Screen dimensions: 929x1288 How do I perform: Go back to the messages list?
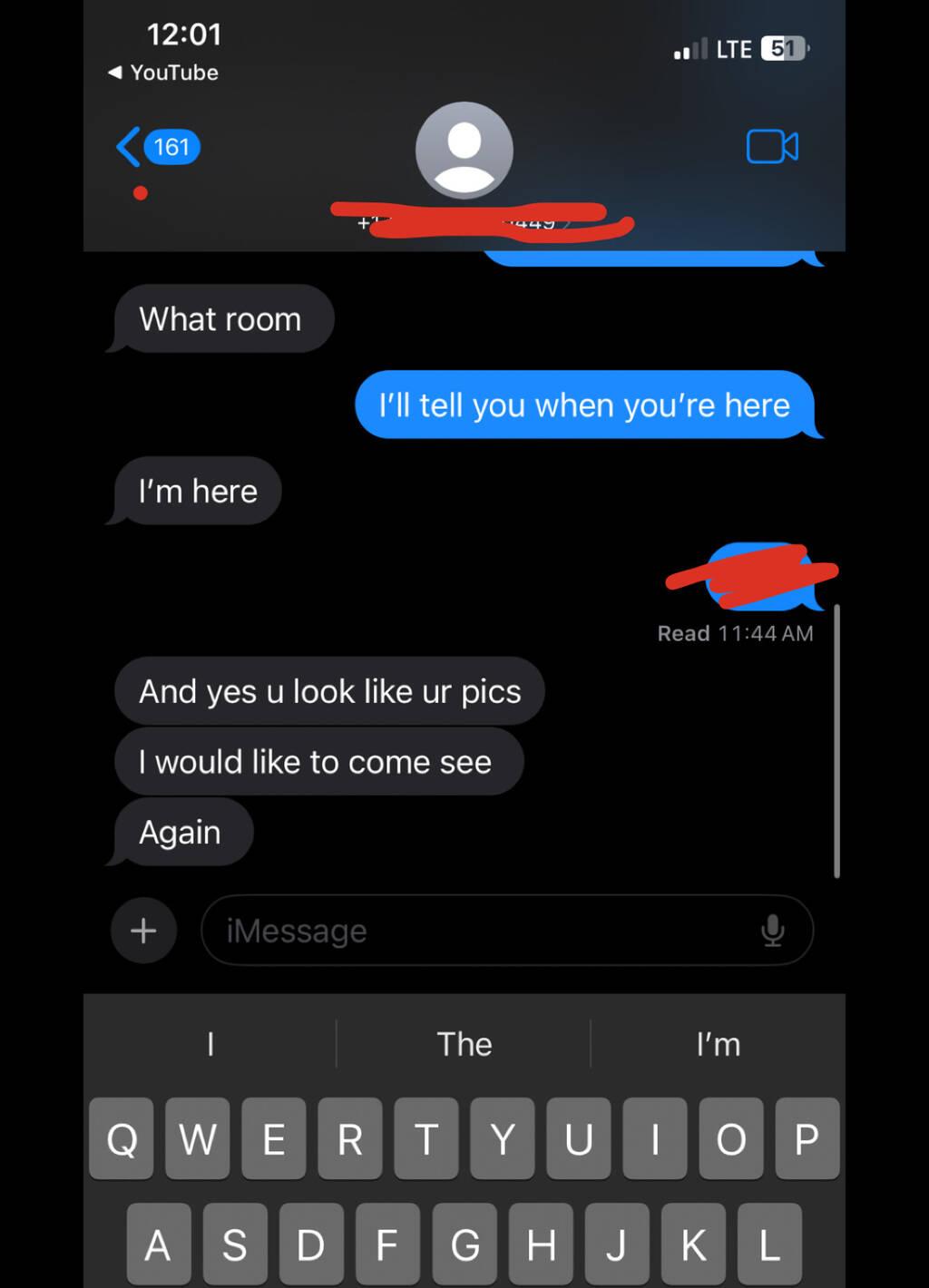click(157, 147)
